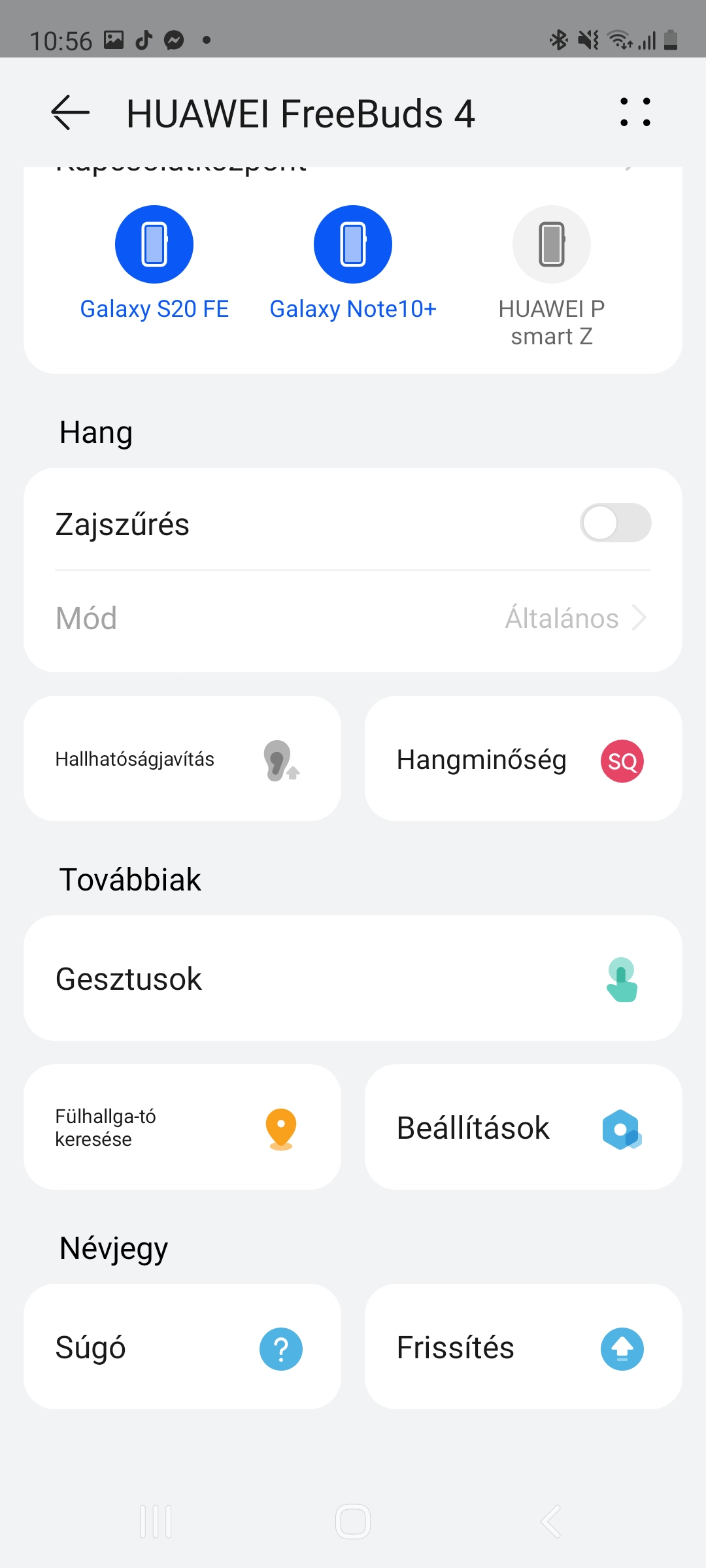Open the Mód Általános setting
This screenshot has height=1568, width=706.
tap(353, 618)
